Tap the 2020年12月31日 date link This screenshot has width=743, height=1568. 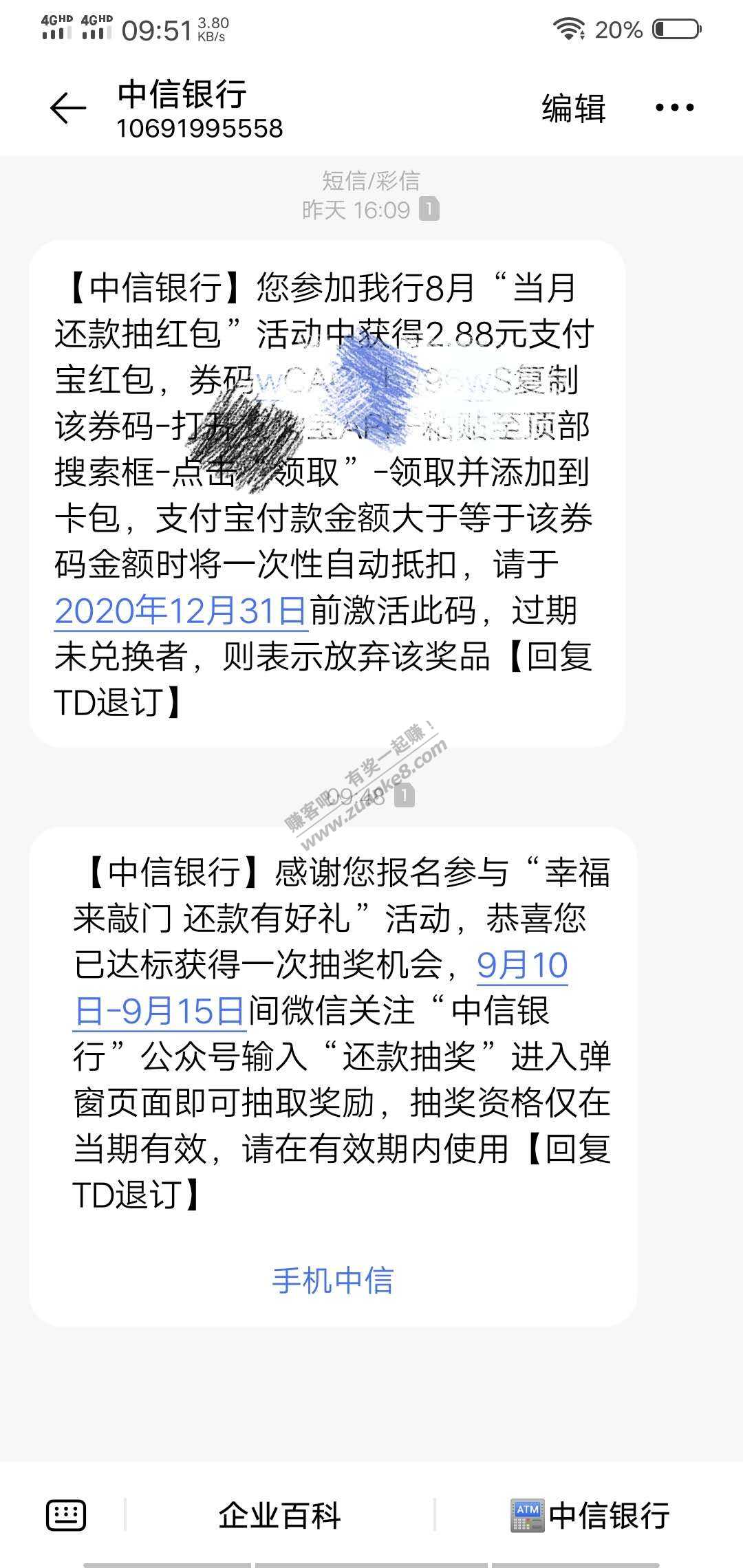(x=180, y=611)
